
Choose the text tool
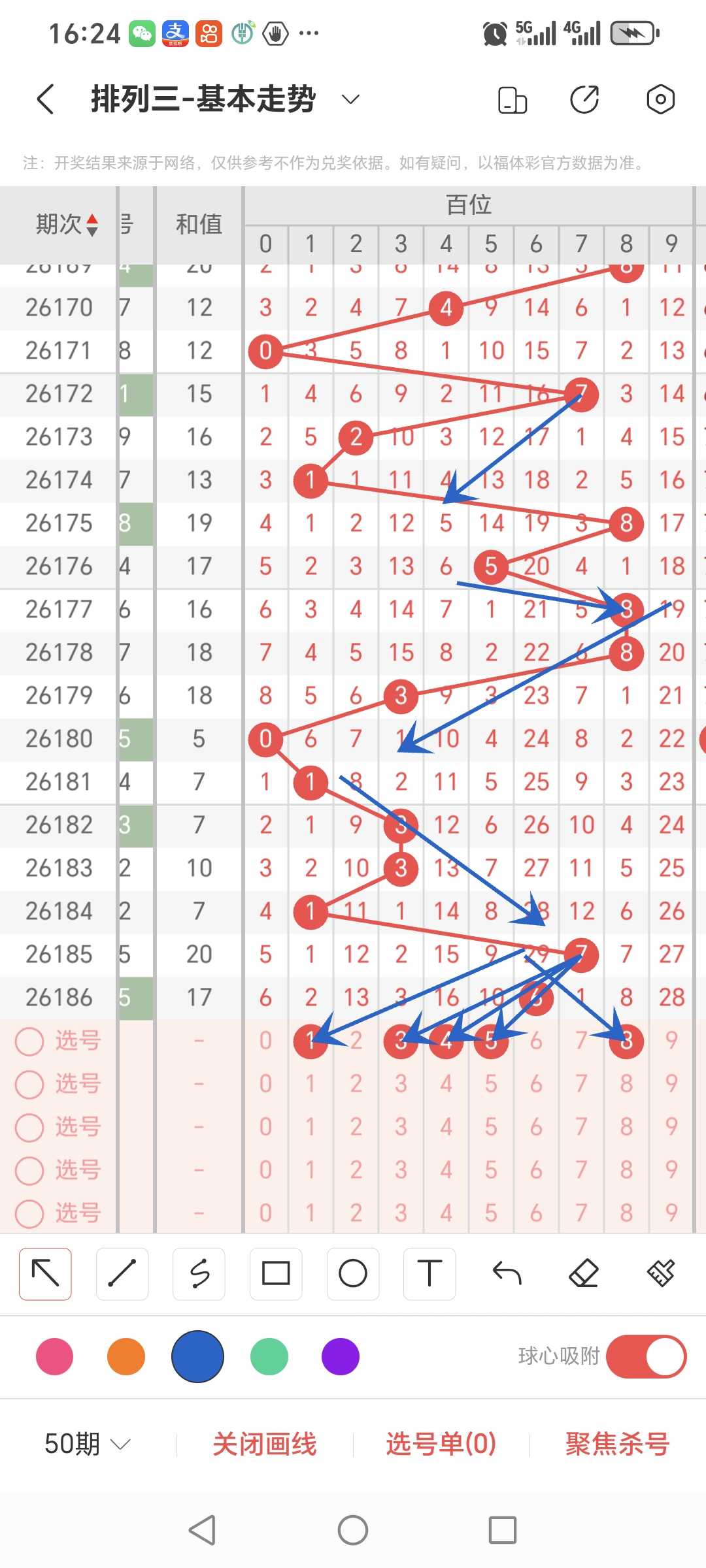click(429, 1273)
